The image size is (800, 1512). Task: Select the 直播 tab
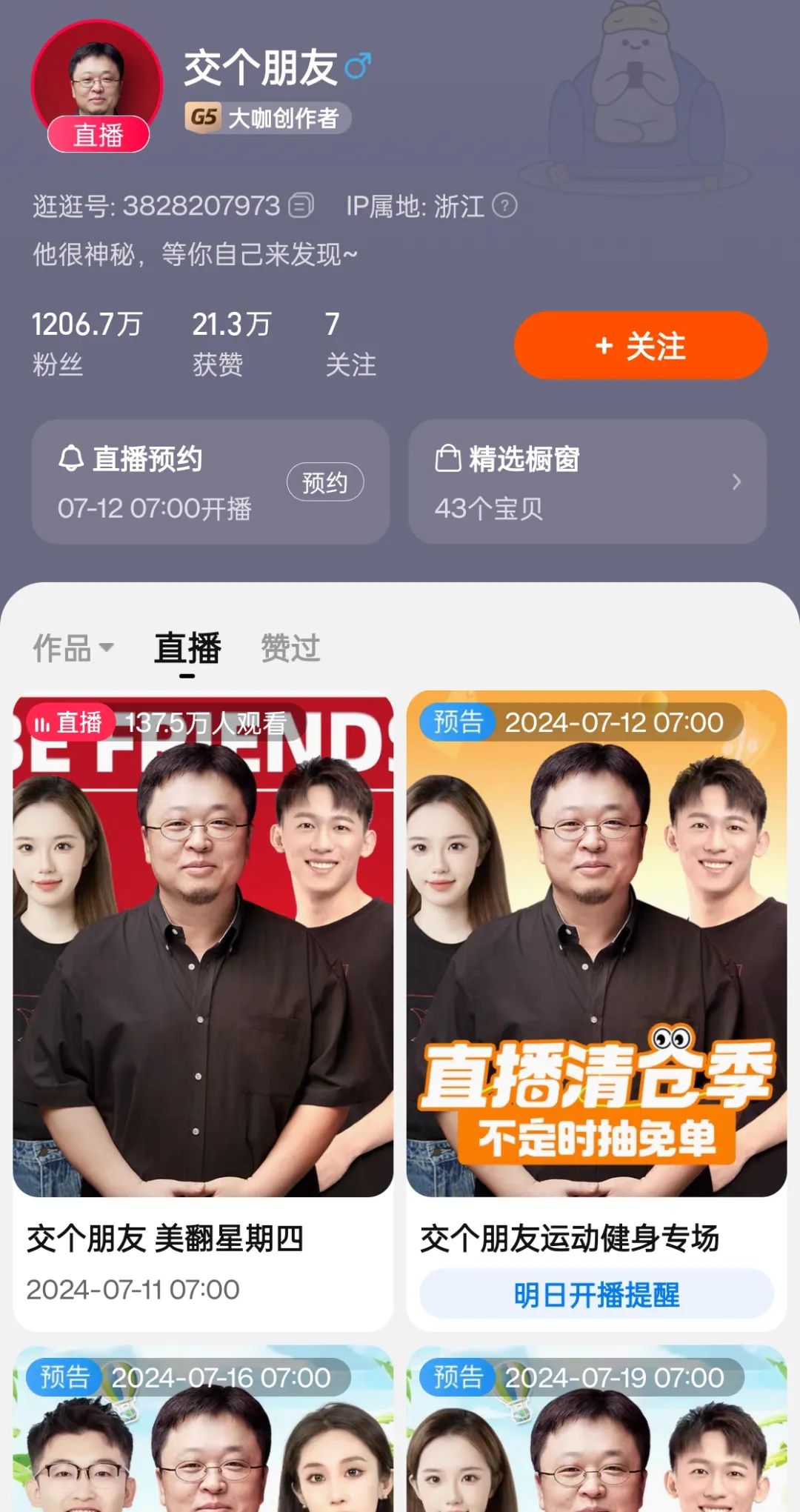point(187,648)
